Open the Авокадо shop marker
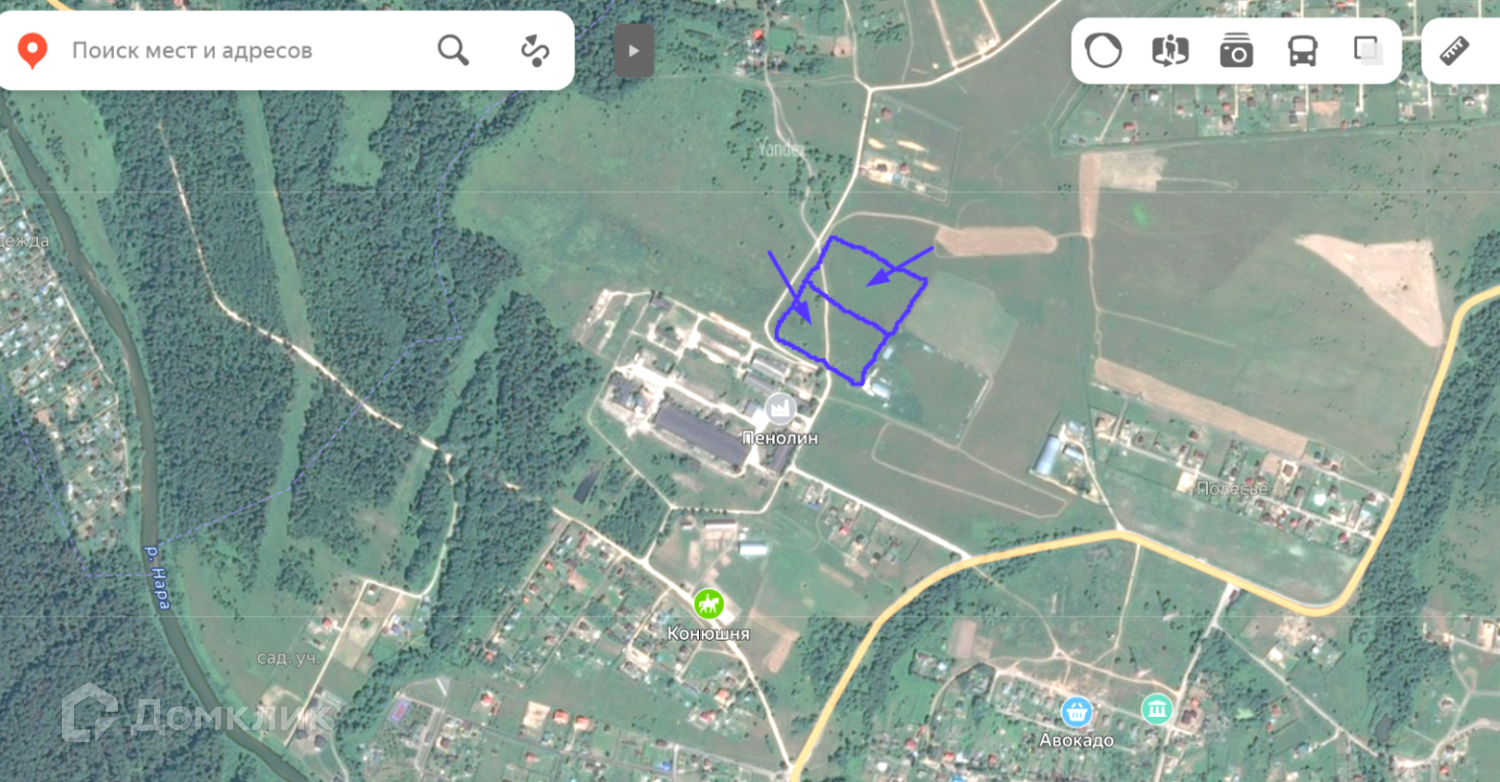Image resolution: width=1500 pixels, height=782 pixels. coord(1076,711)
